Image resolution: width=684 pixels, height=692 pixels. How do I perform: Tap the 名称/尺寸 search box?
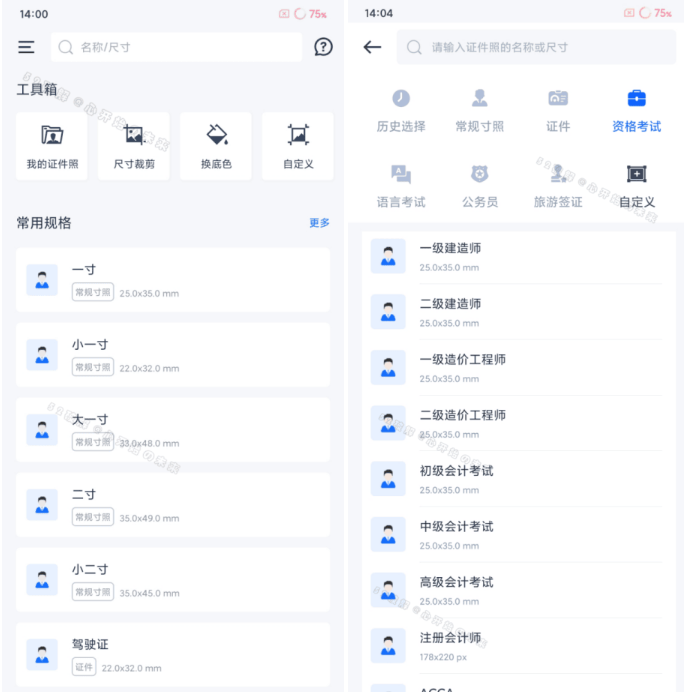[176, 47]
